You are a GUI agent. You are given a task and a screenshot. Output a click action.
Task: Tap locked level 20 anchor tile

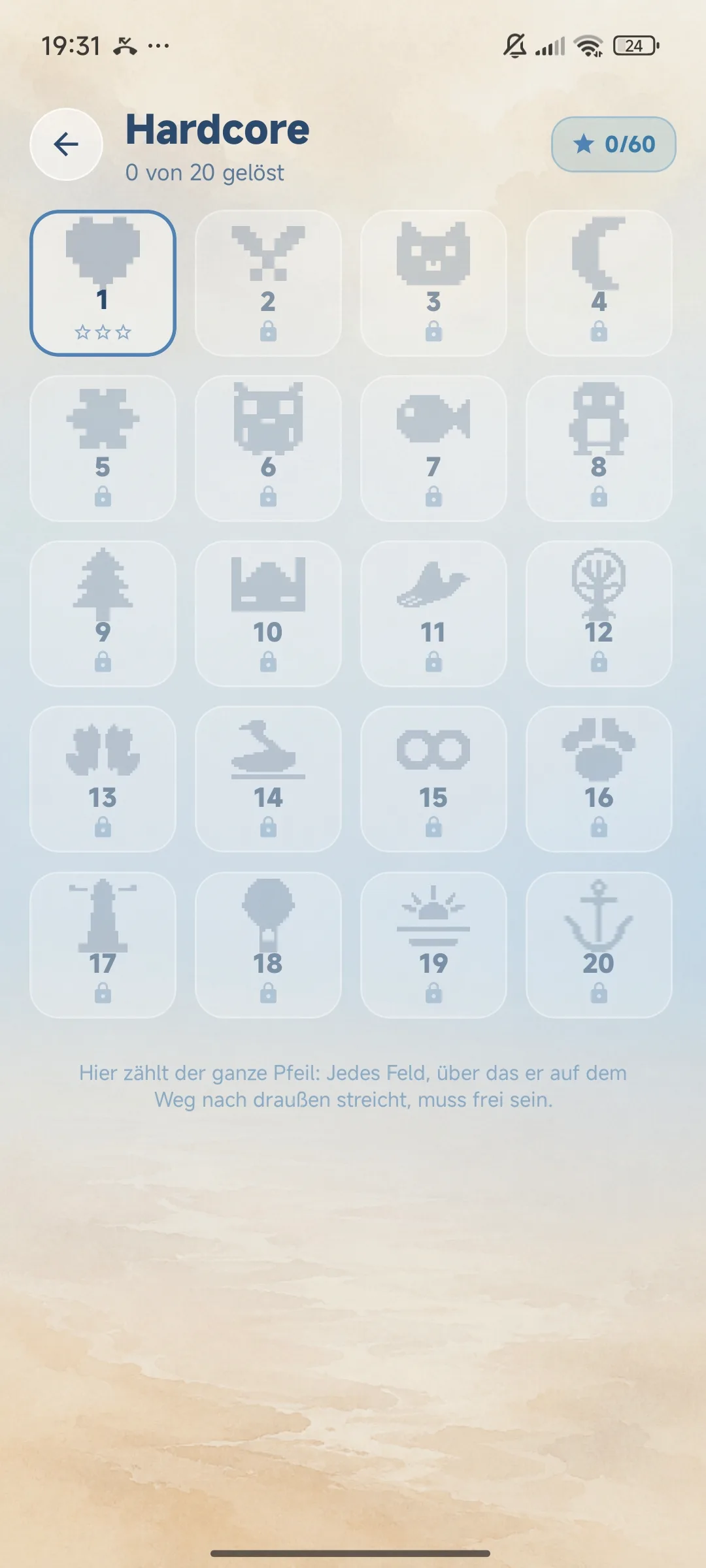[599, 945]
